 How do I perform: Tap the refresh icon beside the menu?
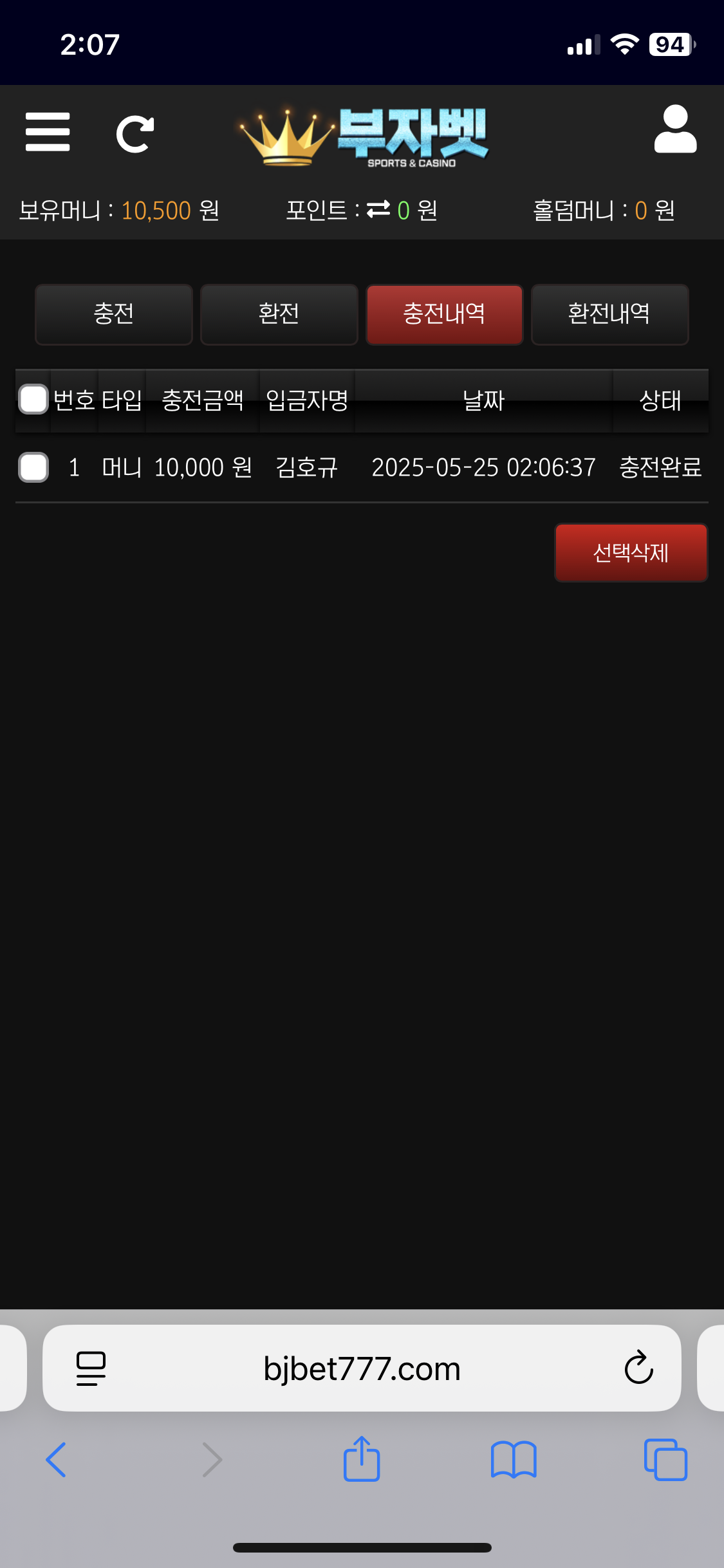(135, 134)
